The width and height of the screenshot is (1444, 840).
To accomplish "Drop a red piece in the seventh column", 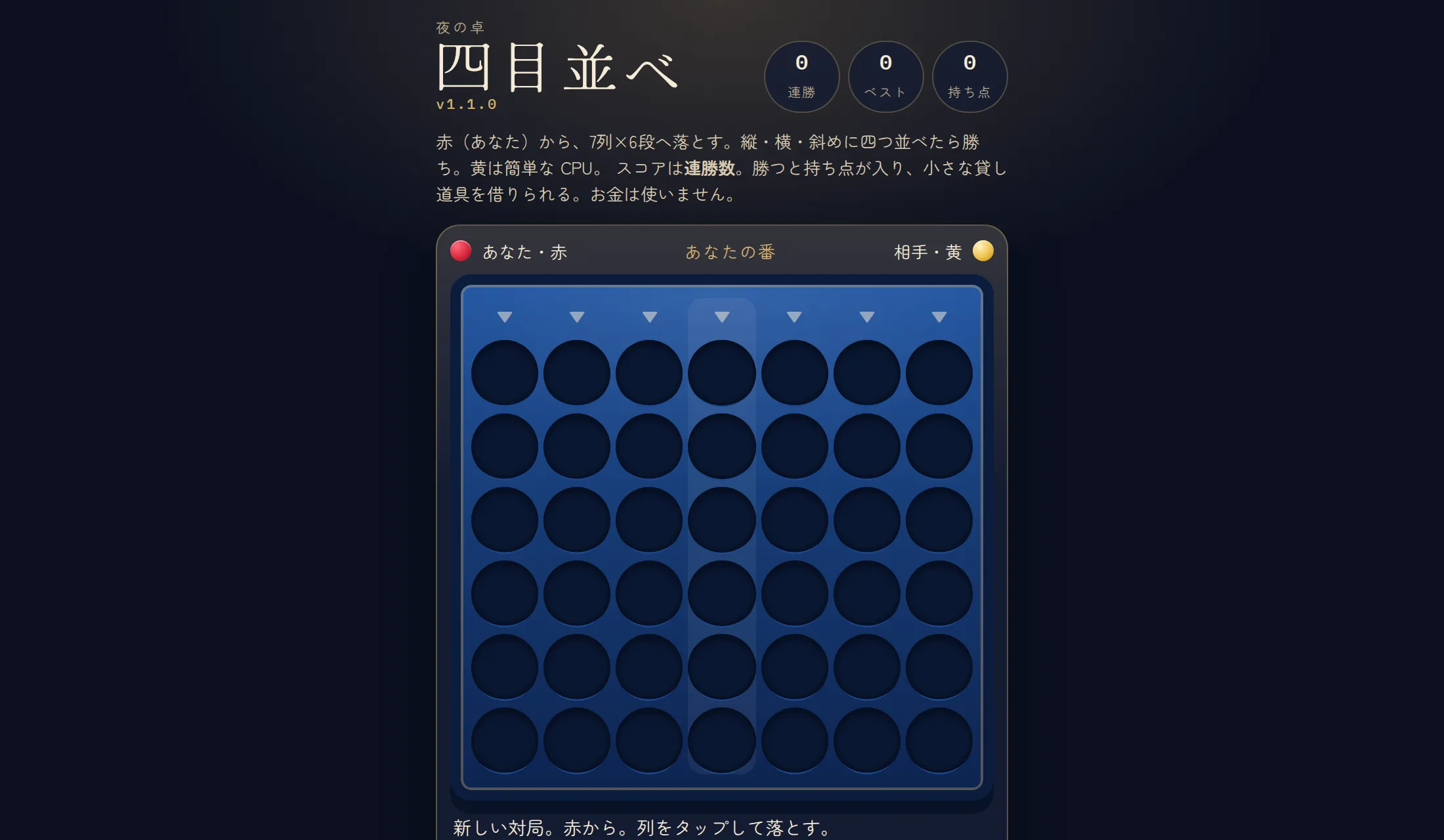I will pos(939,536).
